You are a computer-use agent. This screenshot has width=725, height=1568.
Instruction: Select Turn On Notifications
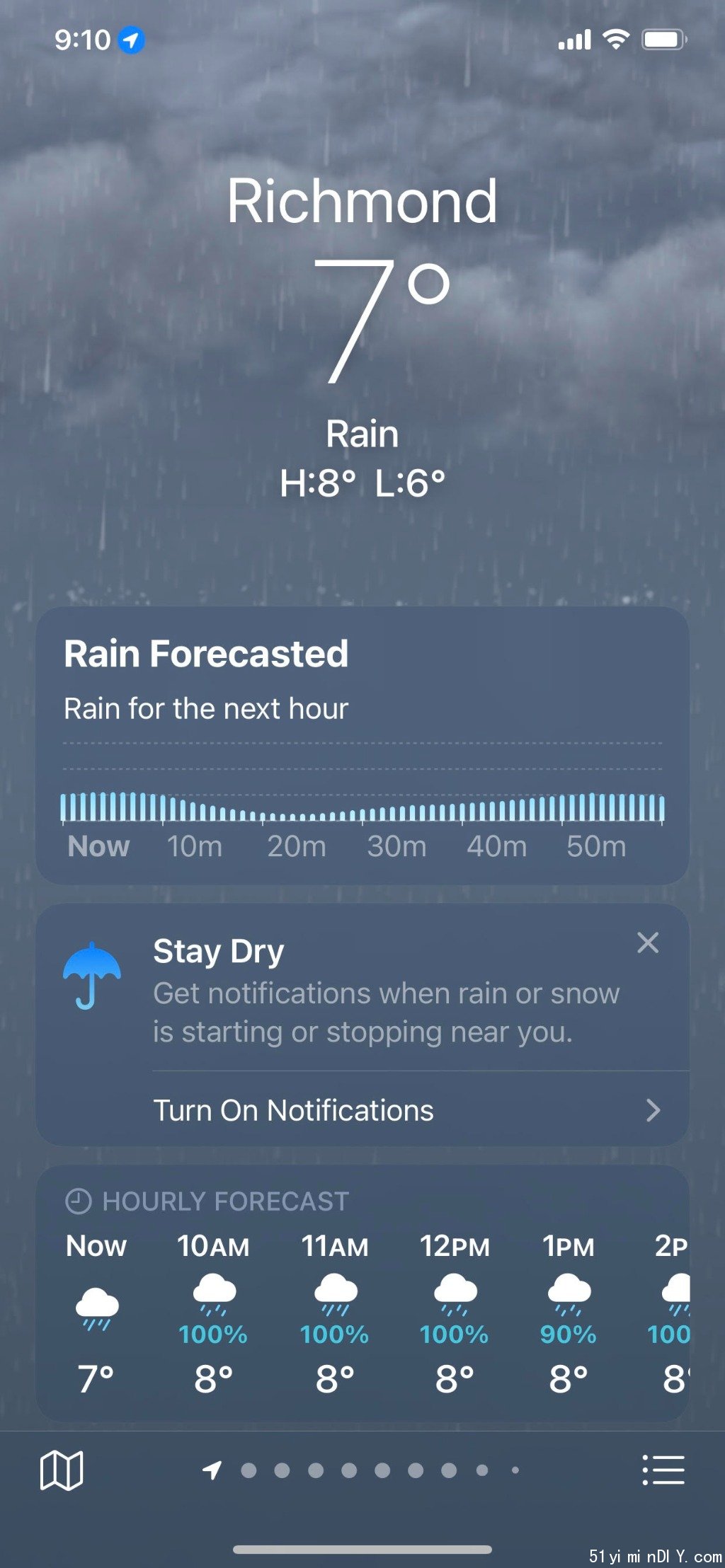407,1110
